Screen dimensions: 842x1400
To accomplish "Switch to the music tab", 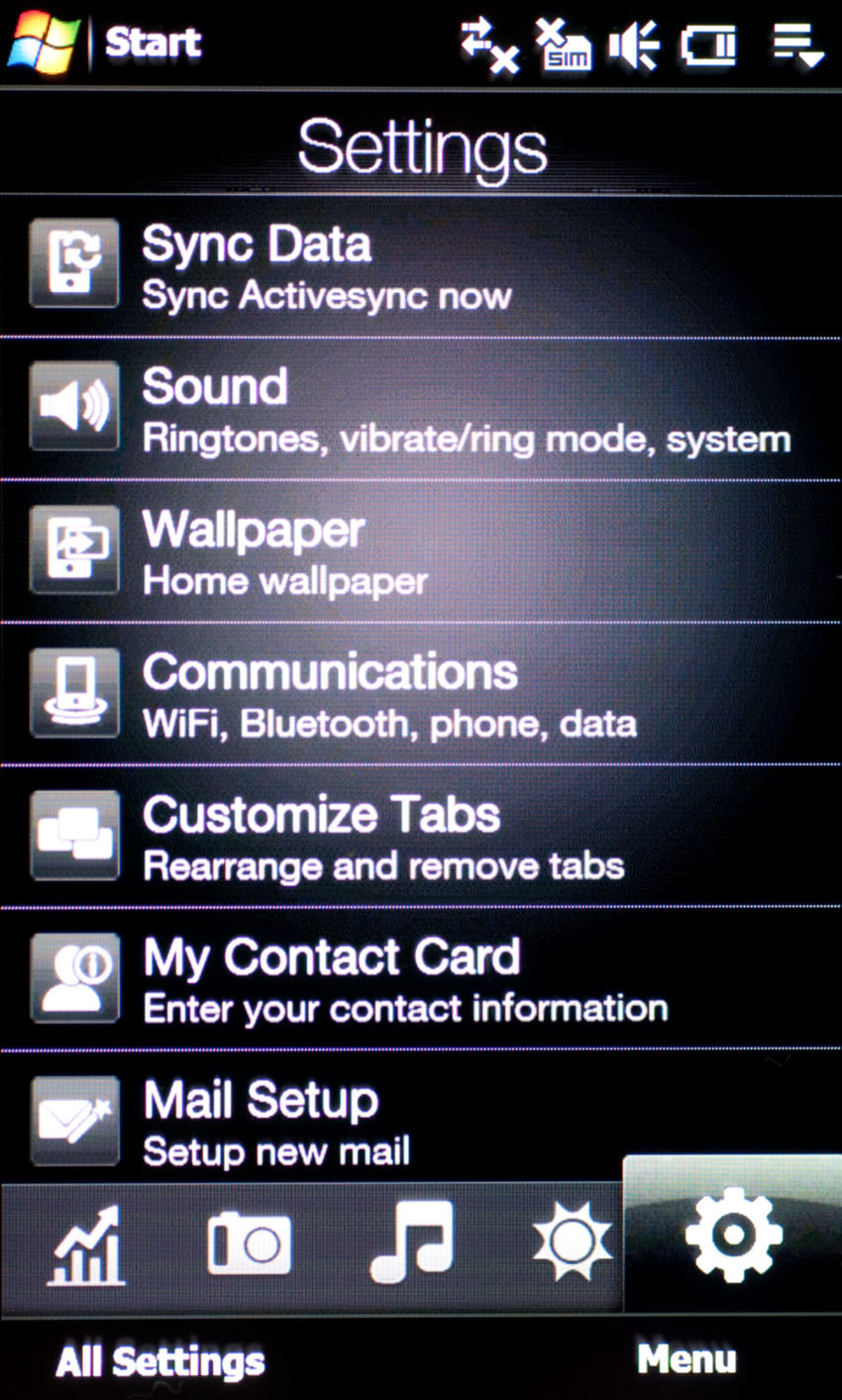I will 412,1242.
